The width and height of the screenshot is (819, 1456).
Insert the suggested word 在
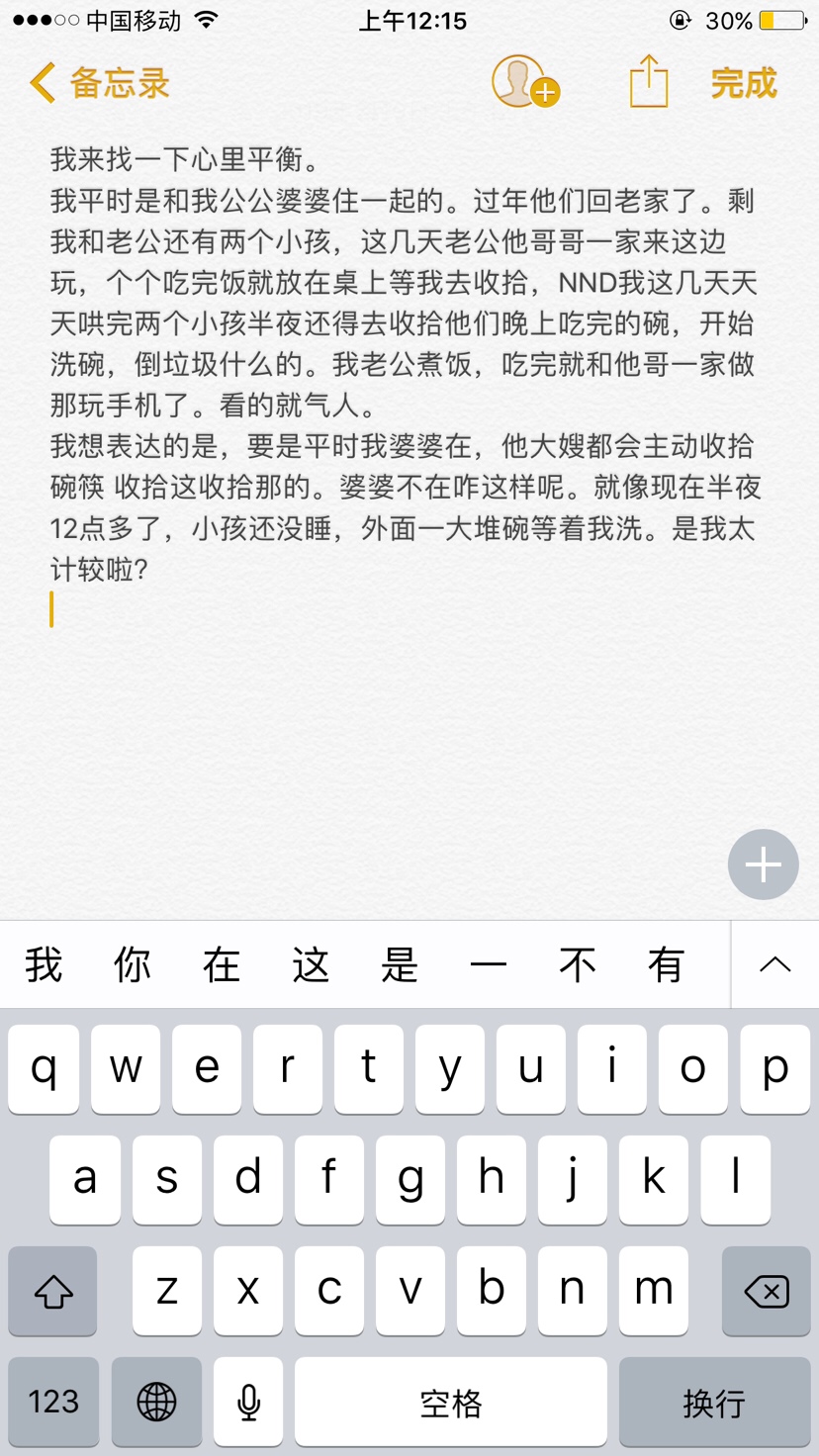click(222, 964)
